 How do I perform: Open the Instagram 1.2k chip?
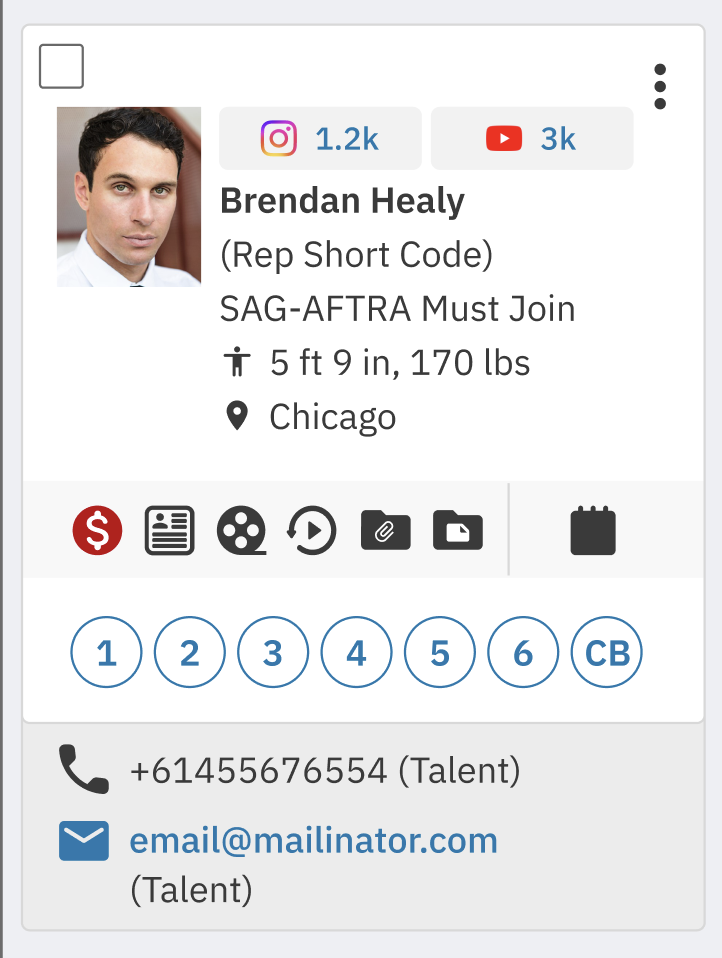(321, 138)
